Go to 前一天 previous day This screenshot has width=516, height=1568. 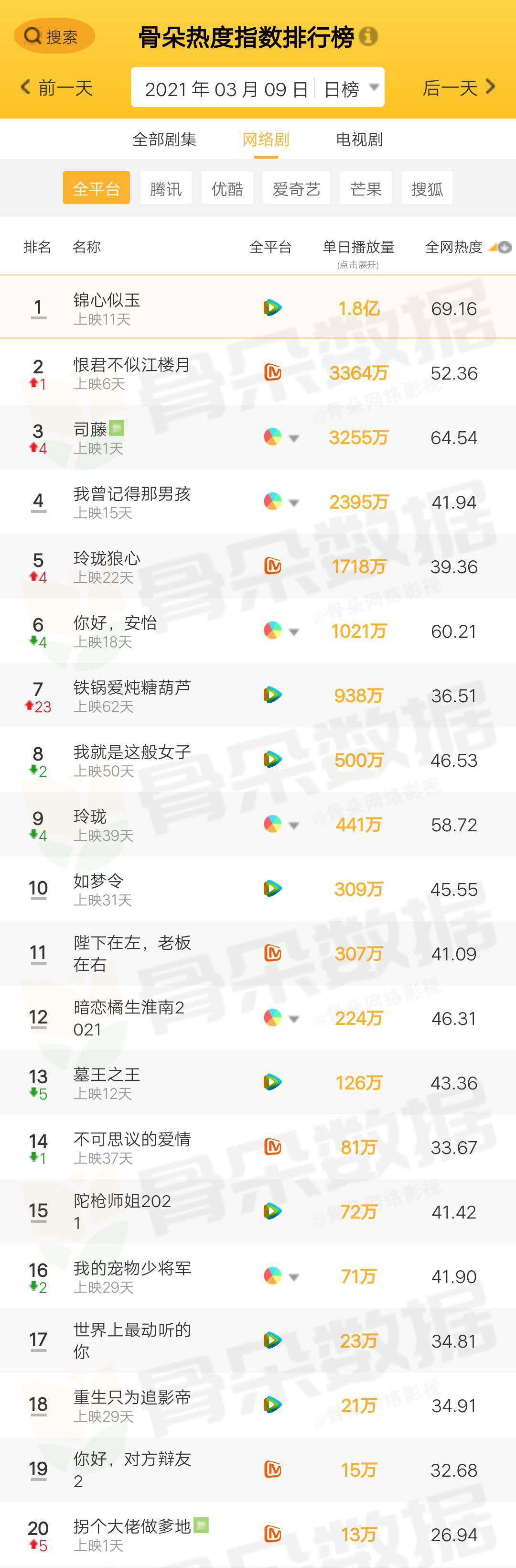57,88
